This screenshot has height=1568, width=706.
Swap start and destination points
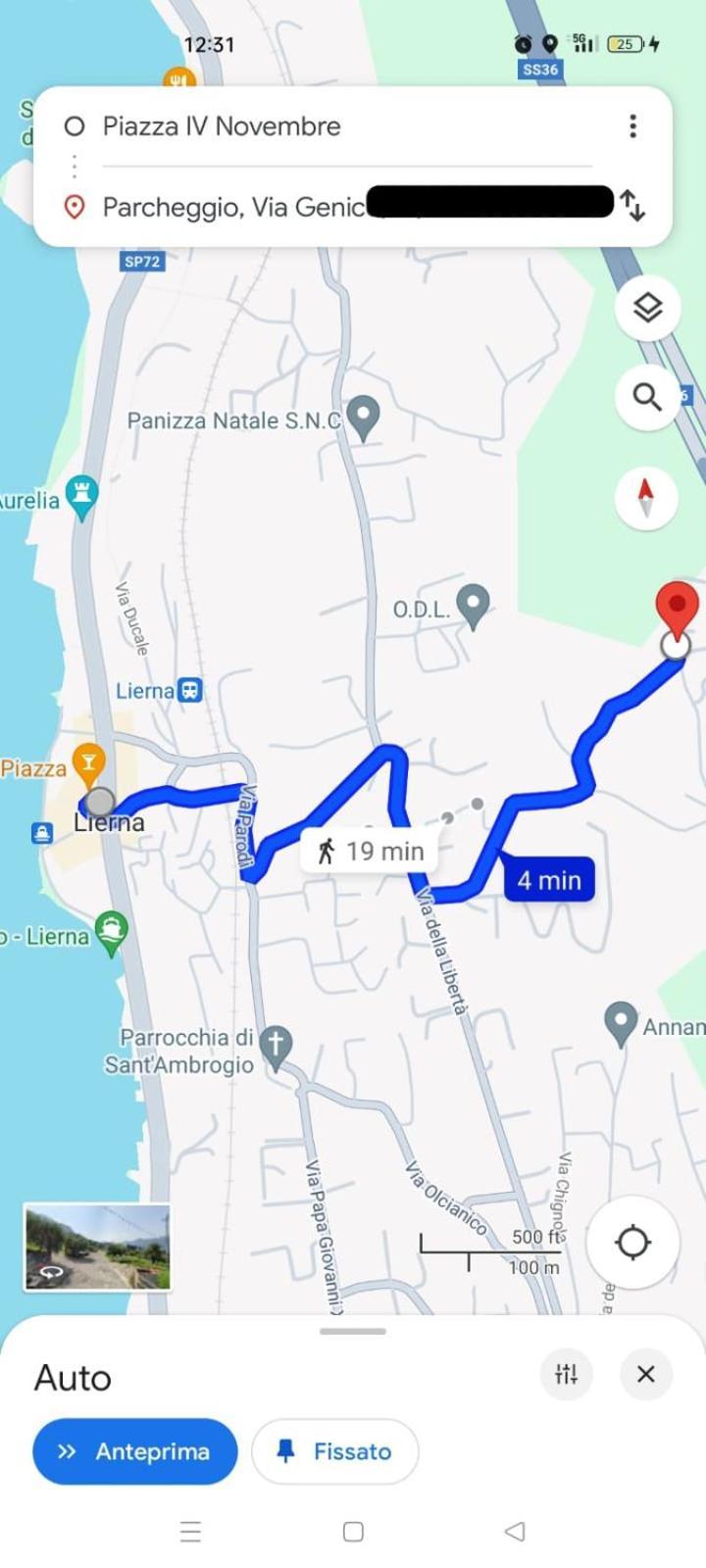coord(633,206)
